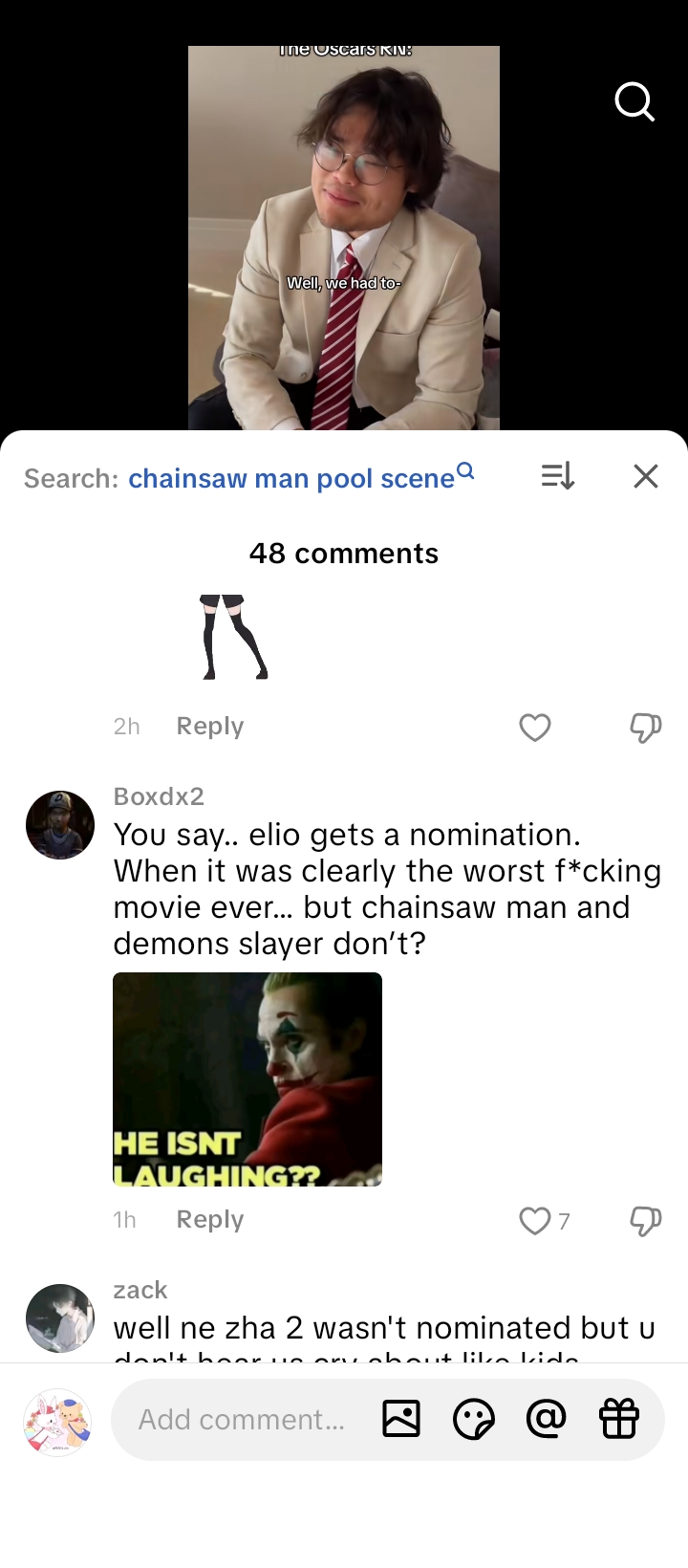Open the search magnifier over the video
Viewport: 688px width, 1568px height.
[x=634, y=100]
